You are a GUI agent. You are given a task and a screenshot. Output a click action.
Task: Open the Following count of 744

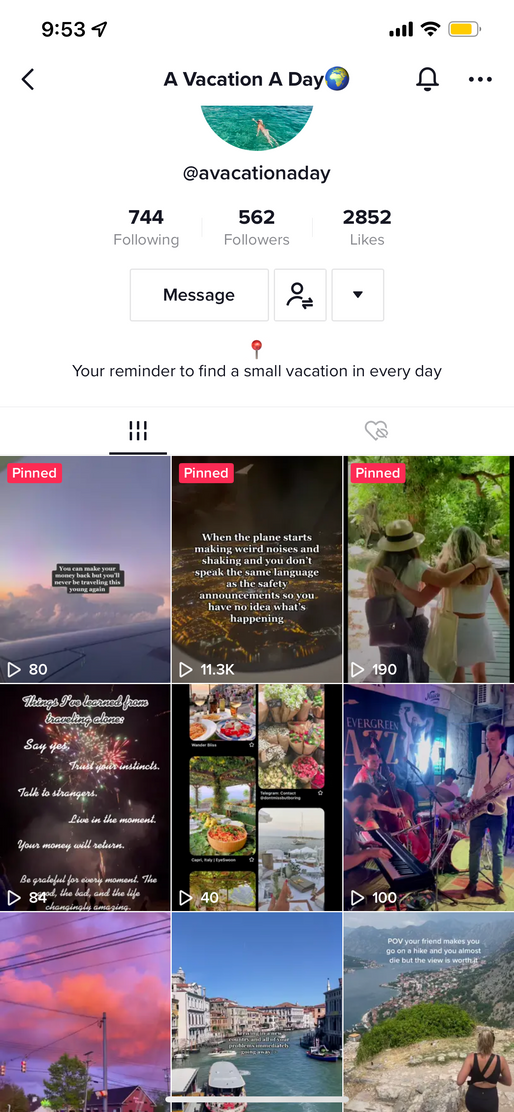(146, 227)
